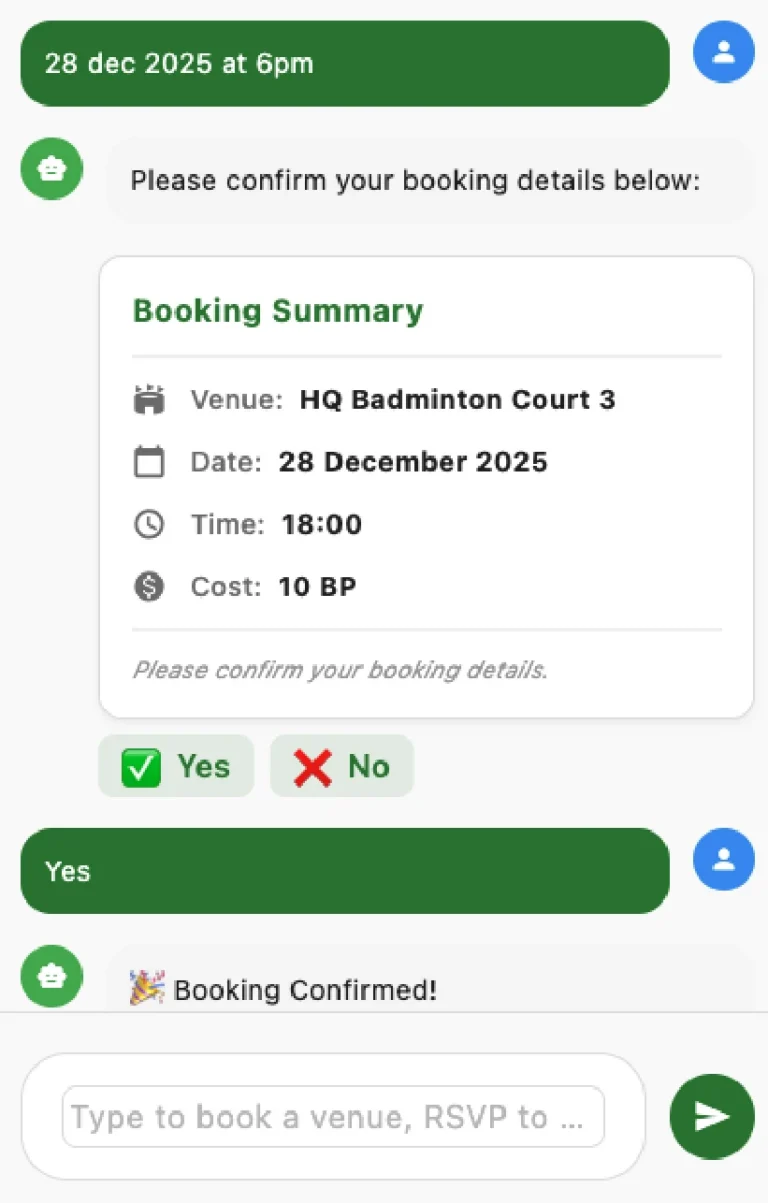The image size is (768, 1203).
Task: Select the Booking Summary heading
Action: click(277, 310)
